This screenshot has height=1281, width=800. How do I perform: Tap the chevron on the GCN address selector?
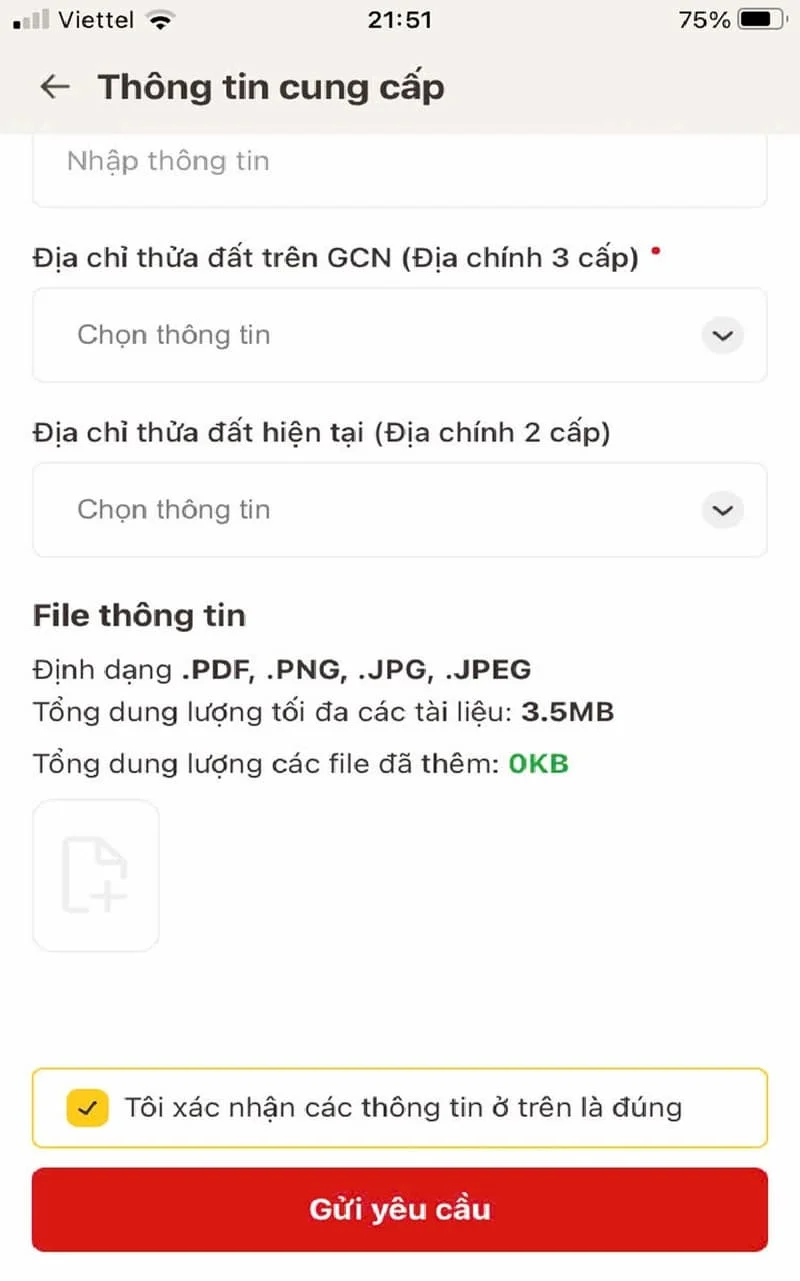(x=722, y=335)
